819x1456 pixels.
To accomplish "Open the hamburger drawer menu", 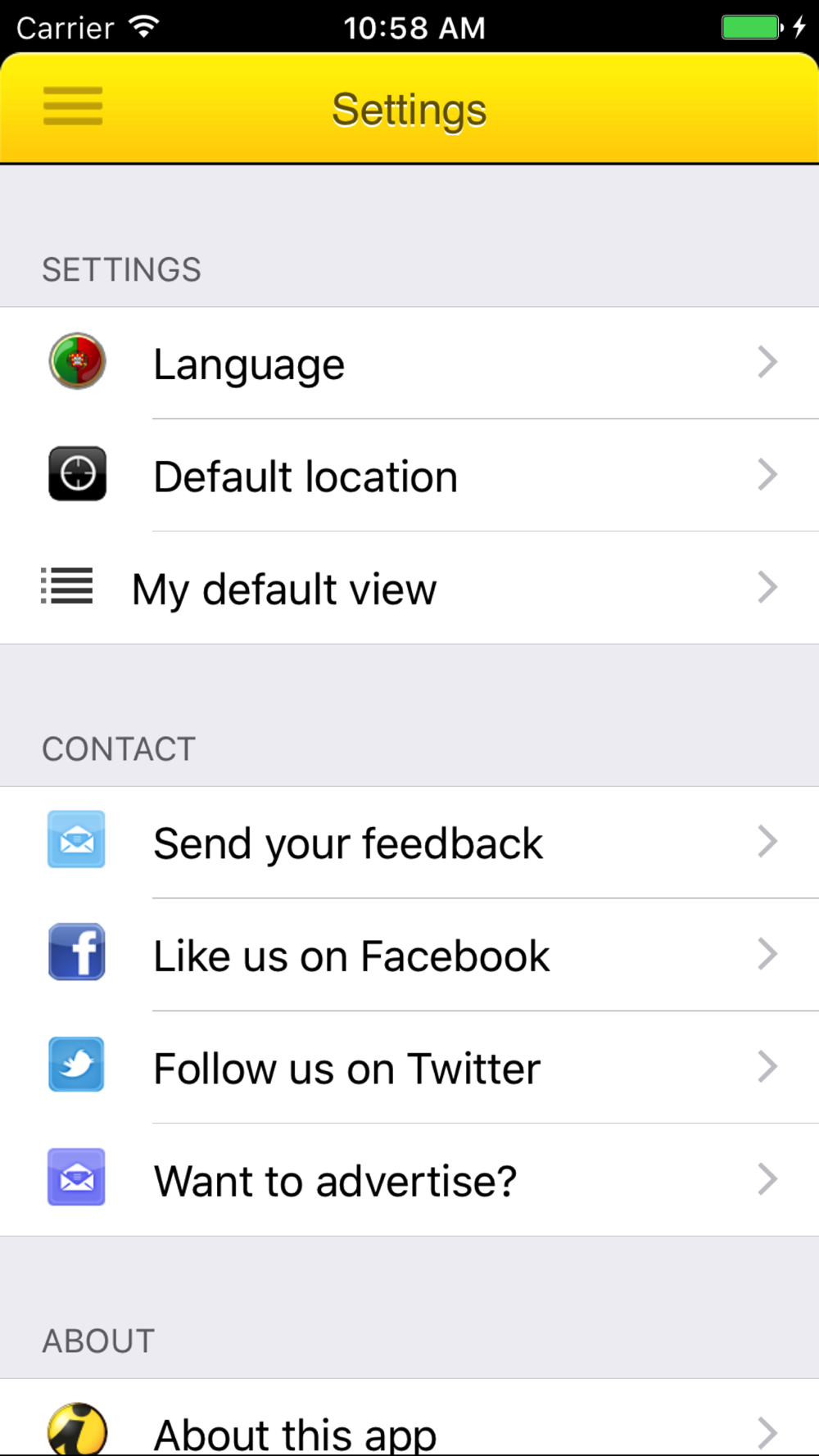I will coord(73,106).
